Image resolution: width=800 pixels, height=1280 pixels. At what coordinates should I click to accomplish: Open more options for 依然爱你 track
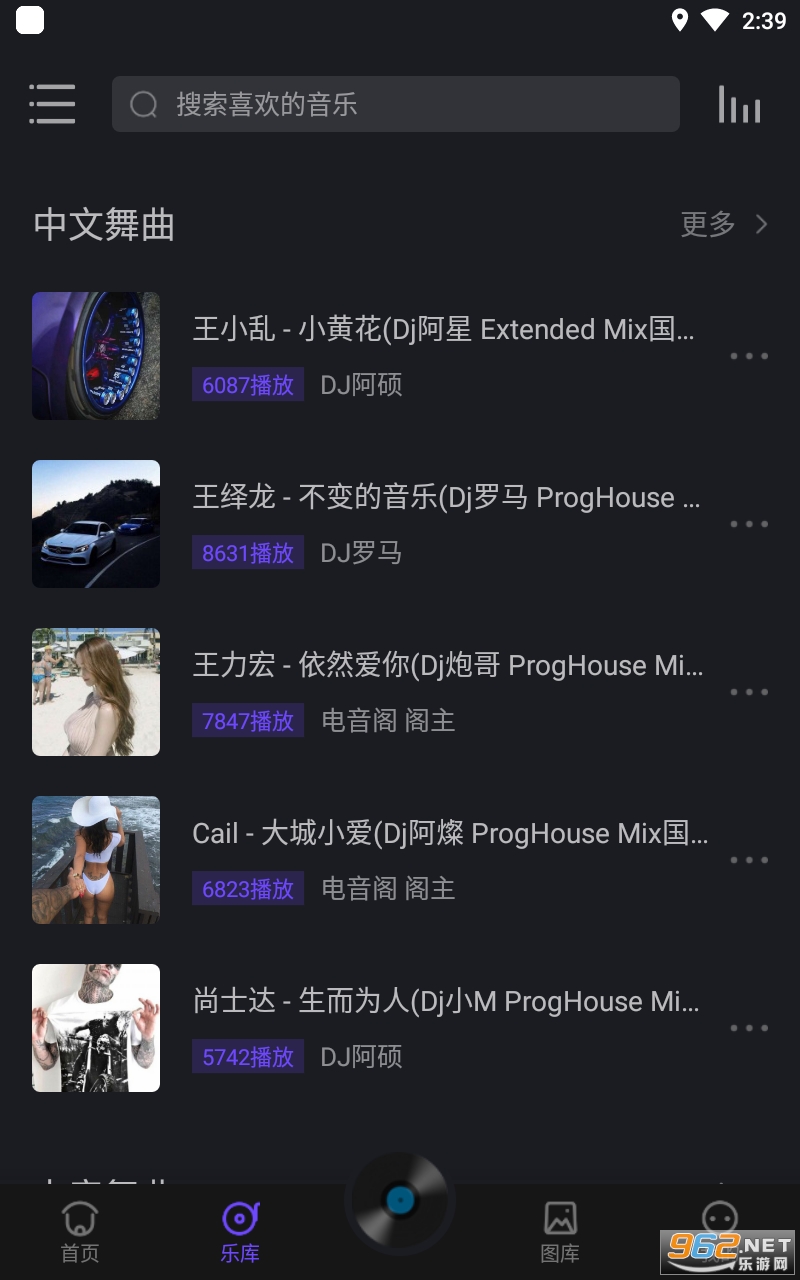pyautogui.click(x=748, y=692)
